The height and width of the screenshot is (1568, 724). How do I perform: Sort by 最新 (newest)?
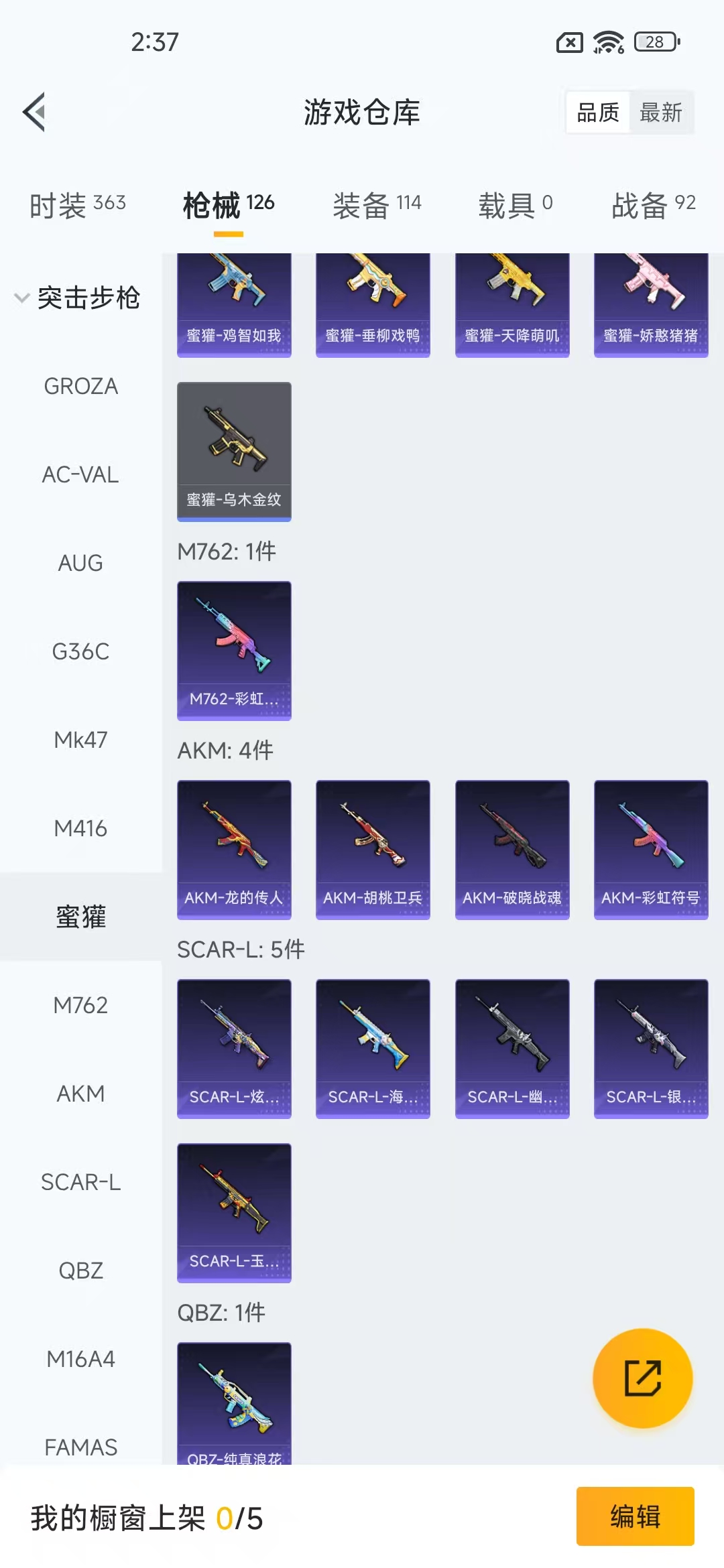(x=660, y=113)
